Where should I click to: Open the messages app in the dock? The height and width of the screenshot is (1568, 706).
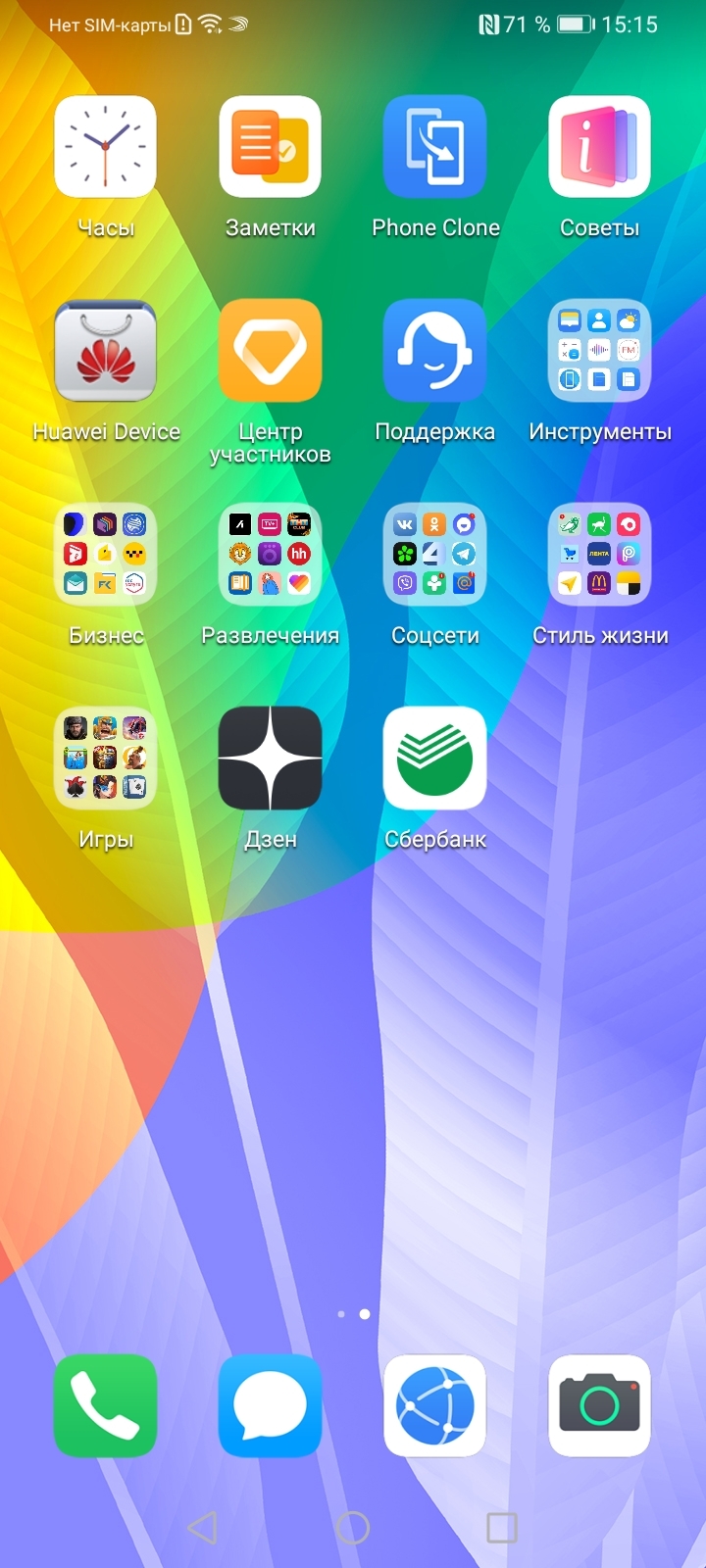click(x=270, y=1405)
